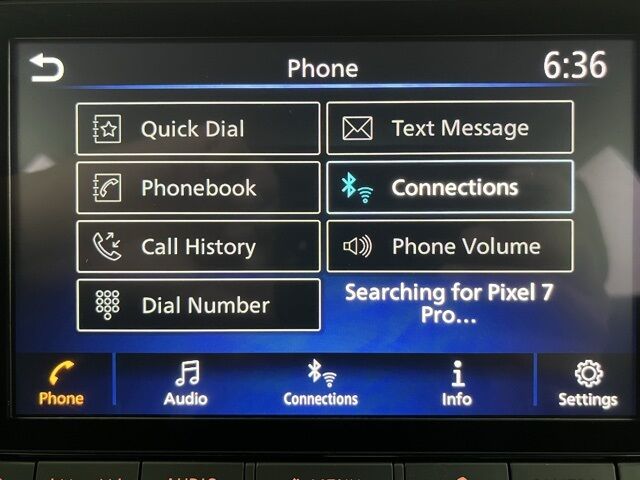
Task: Open Quick Dial
Action: coord(198,129)
